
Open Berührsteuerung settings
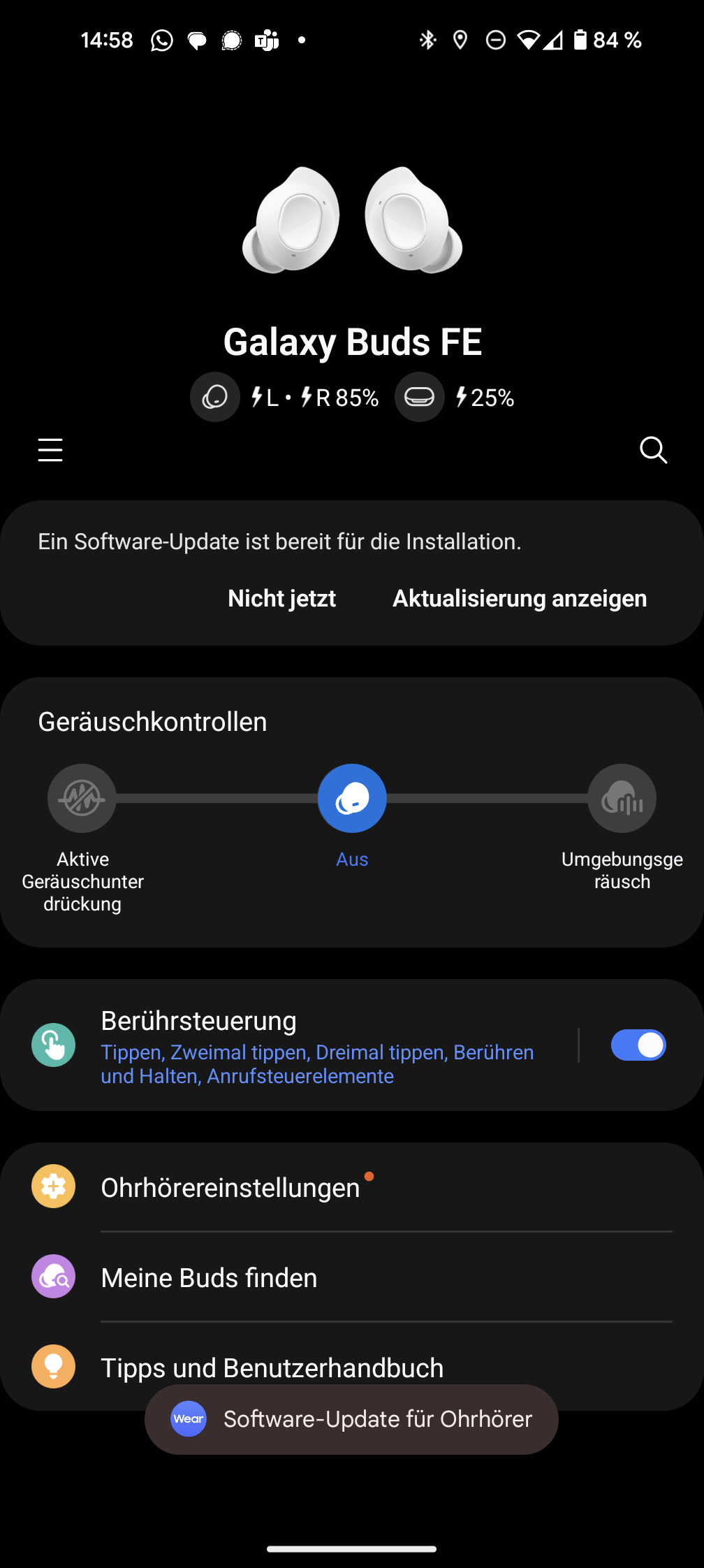pyautogui.click(x=307, y=1045)
